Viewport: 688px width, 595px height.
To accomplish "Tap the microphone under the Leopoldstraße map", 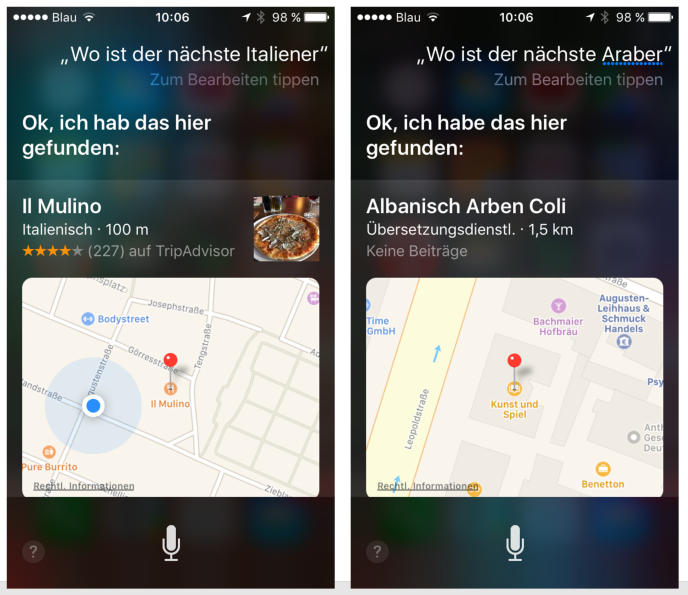I will click(515, 543).
